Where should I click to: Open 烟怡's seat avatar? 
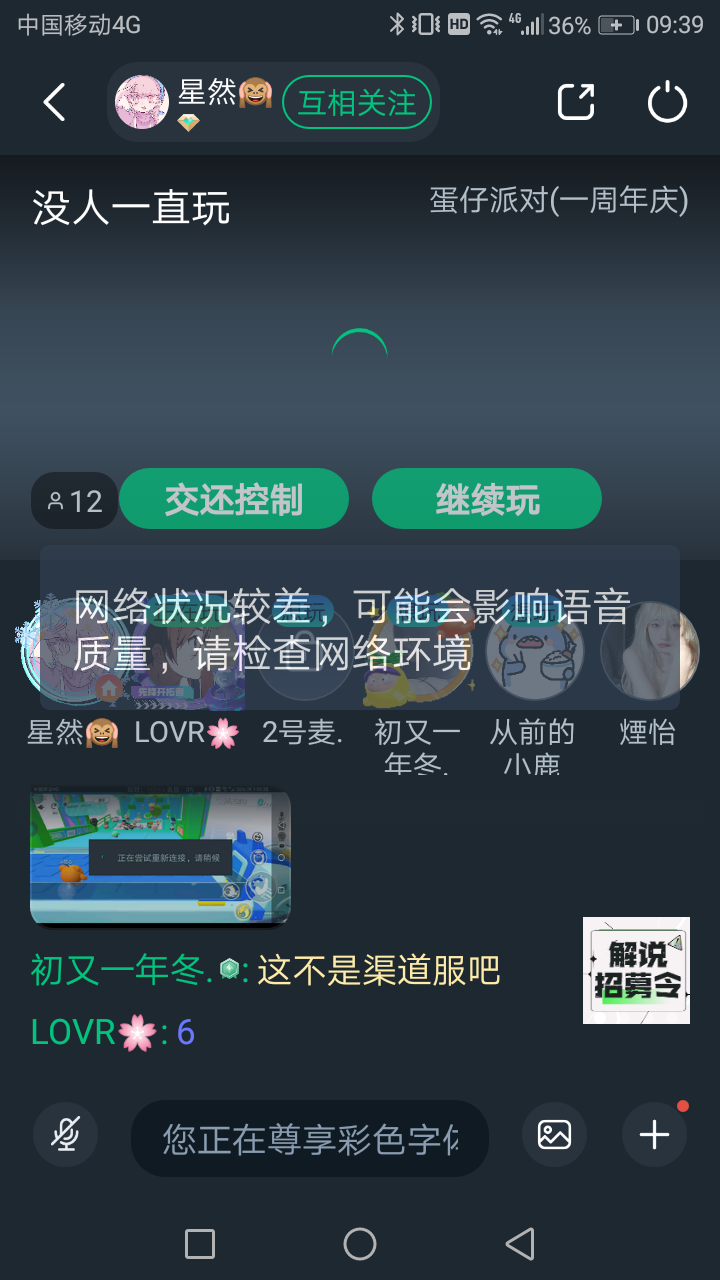649,652
